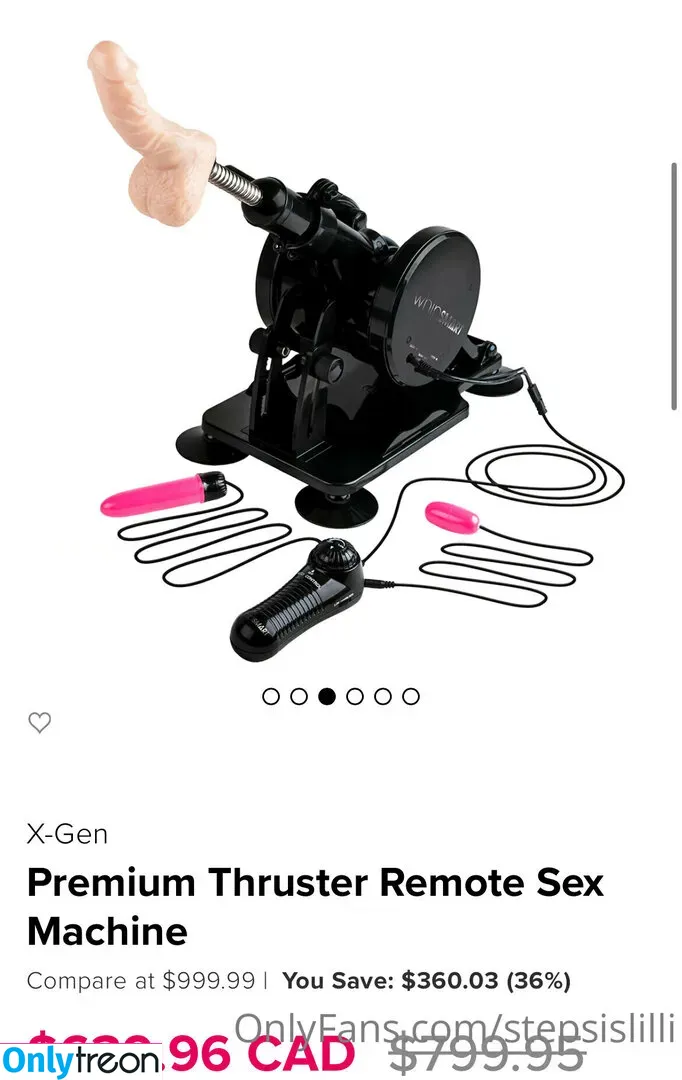Screen dimensions: 682x1080
Task: Select the last image carousel dot
Action: tap(411, 696)
